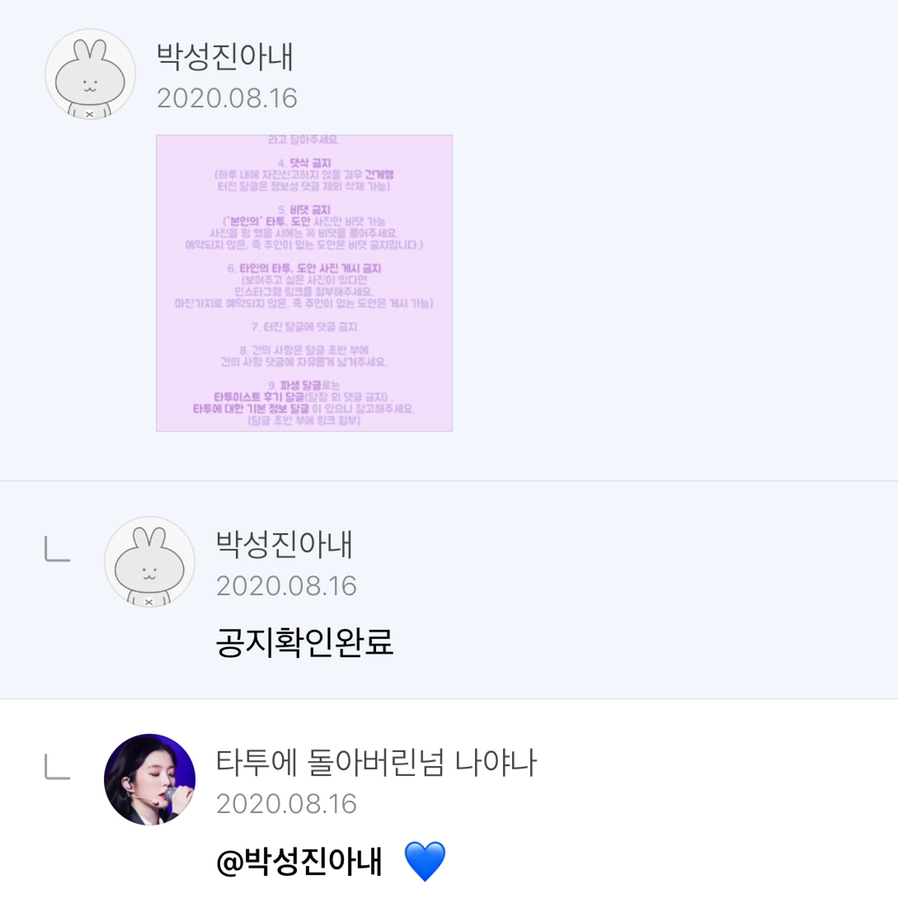
Task: Open 박성진아내's rabbit avatar on the top comment
Action: coord(90,74)
